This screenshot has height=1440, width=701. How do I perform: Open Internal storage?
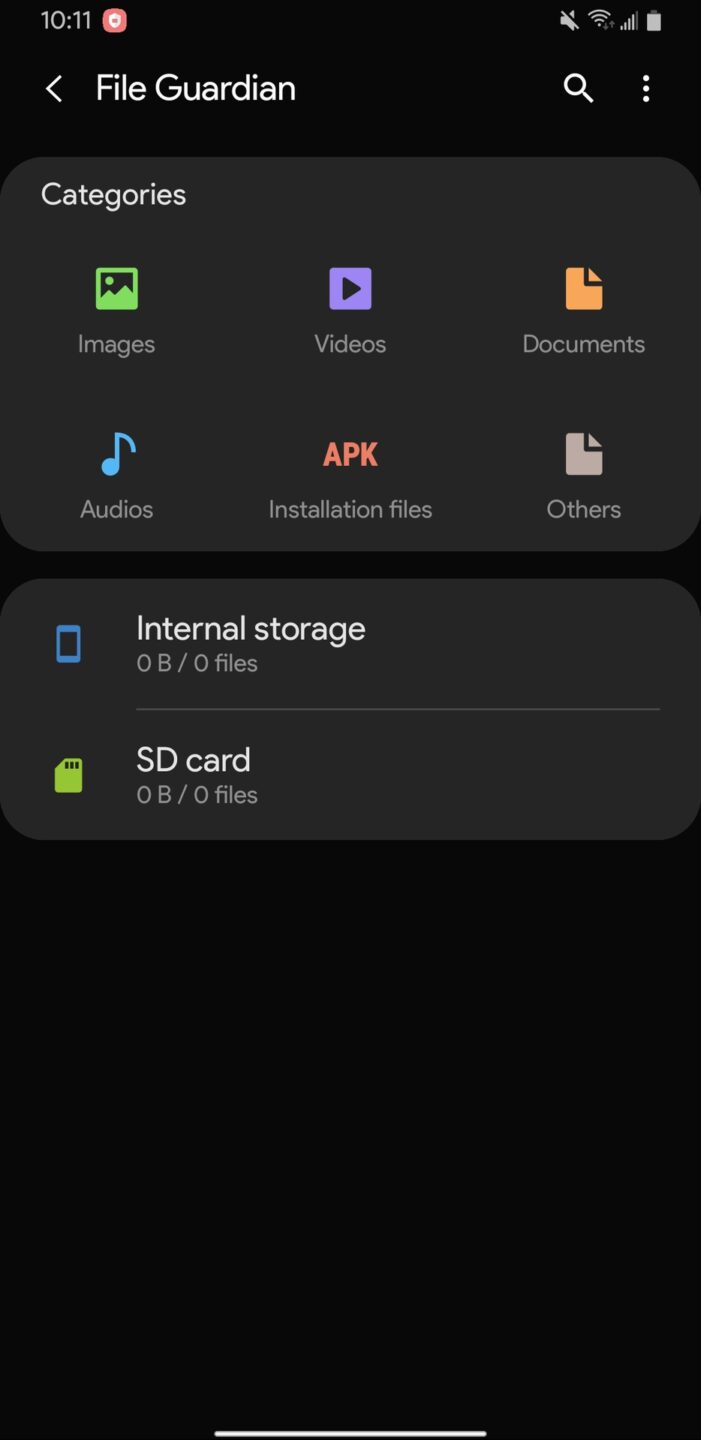click(350, 644)
